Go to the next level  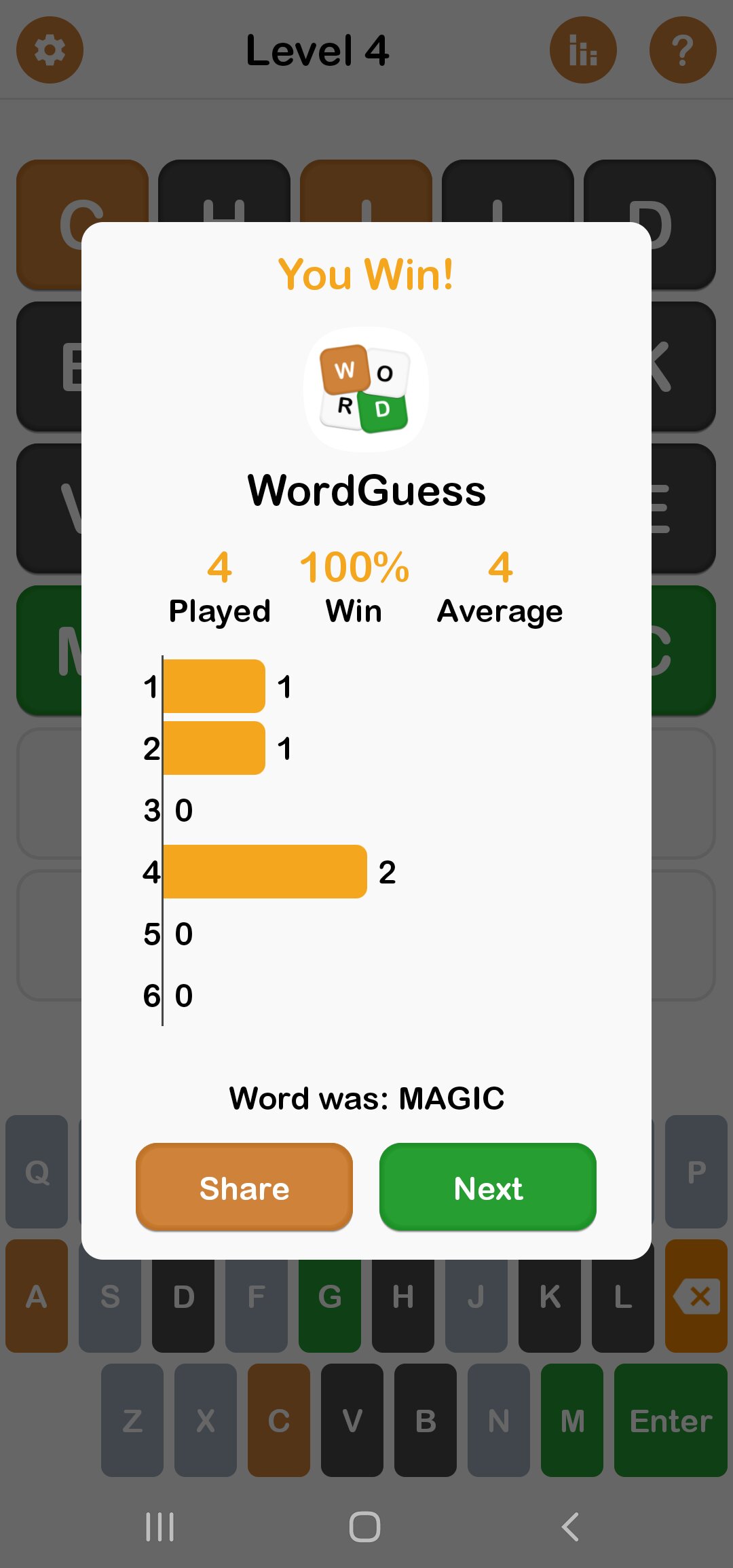tap(487, 1186)
